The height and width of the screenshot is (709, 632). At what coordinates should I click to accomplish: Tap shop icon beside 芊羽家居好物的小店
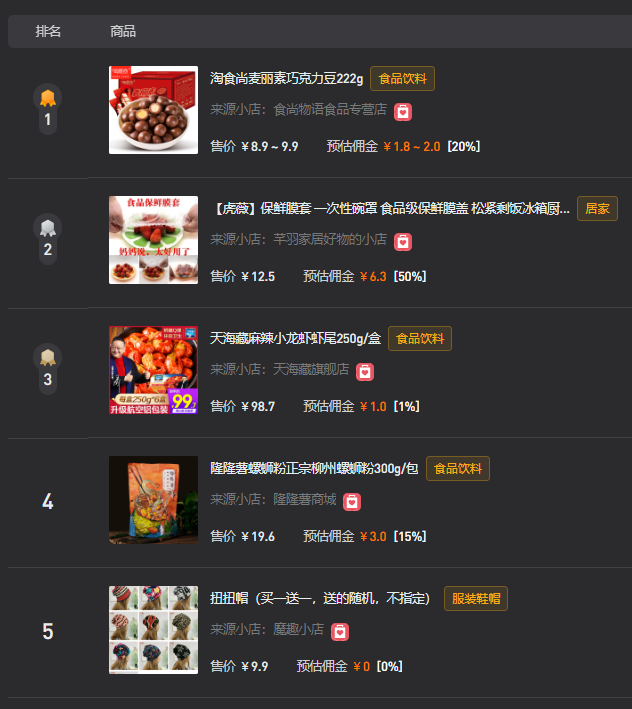[402, 242]
